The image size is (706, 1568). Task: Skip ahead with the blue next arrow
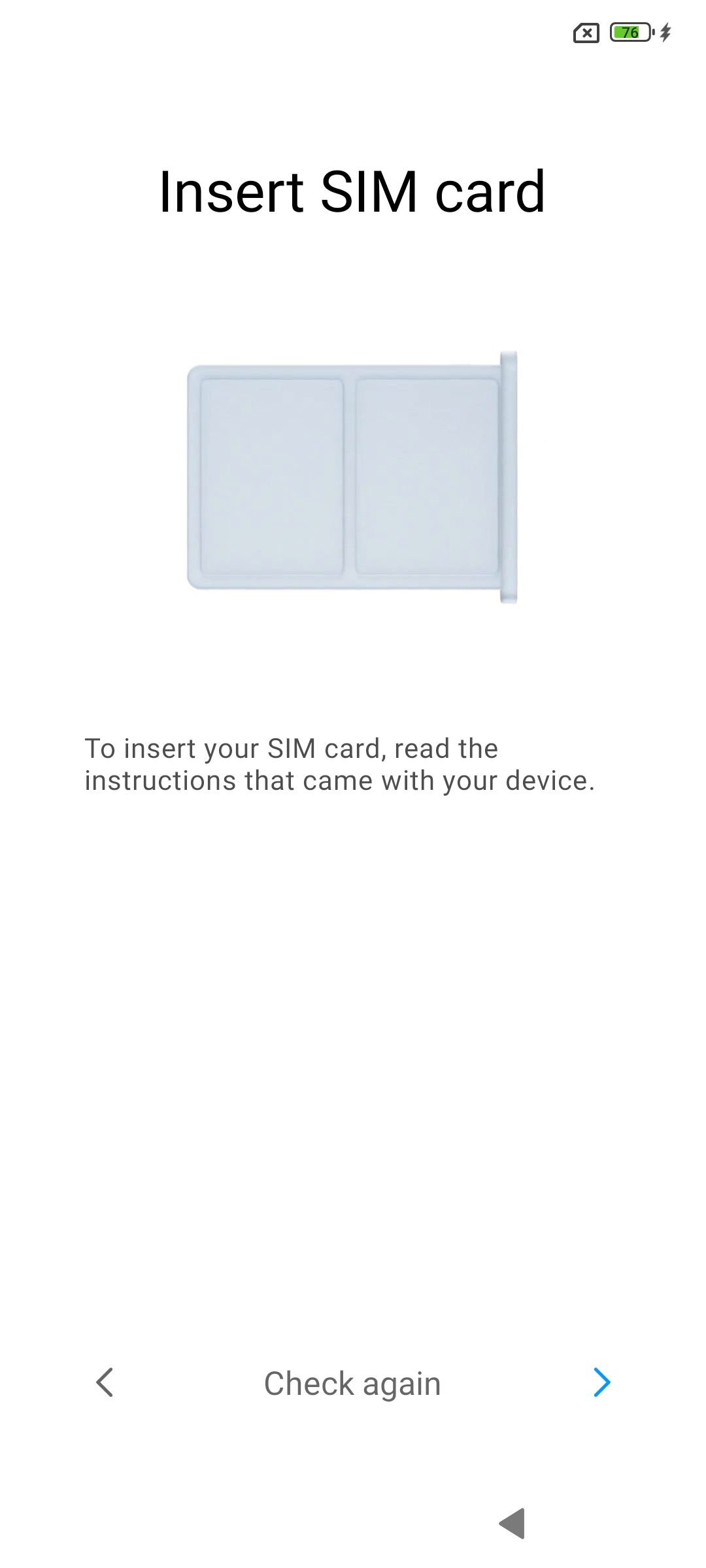click(x=601, y=1382)
